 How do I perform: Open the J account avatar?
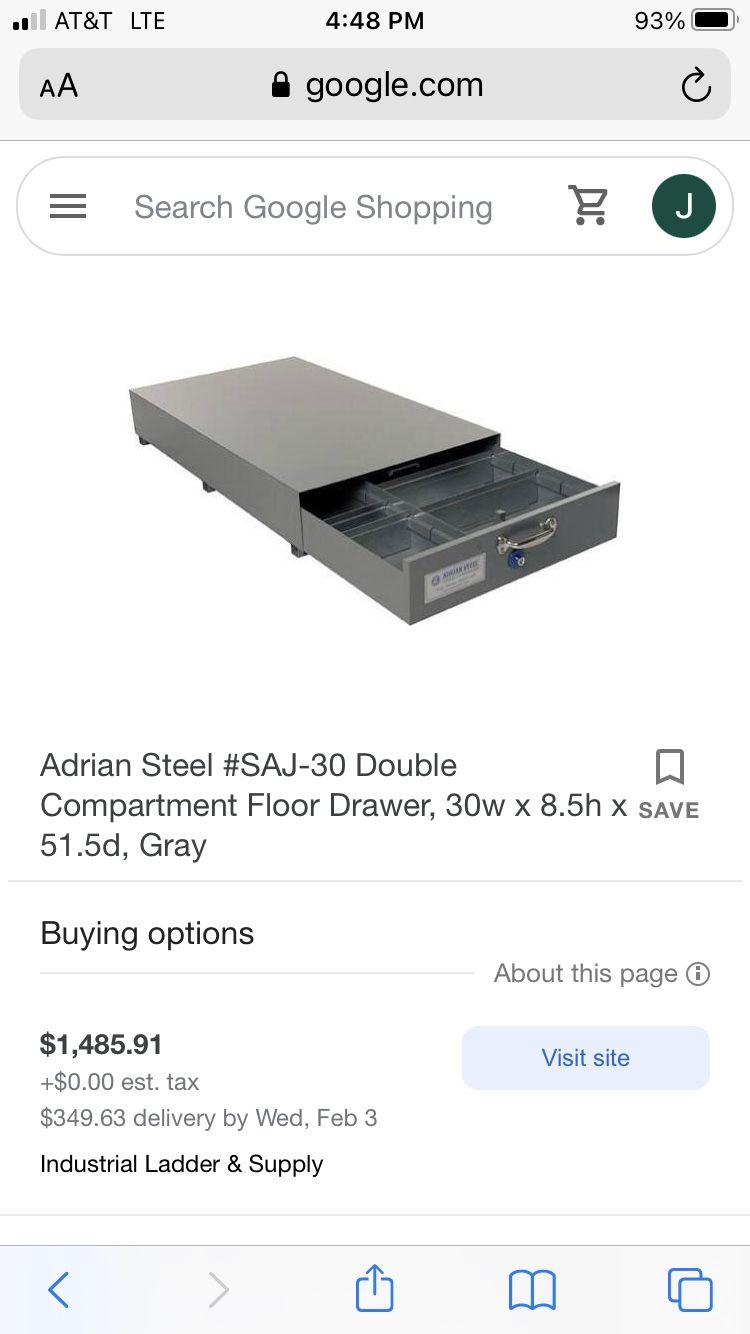683,206
